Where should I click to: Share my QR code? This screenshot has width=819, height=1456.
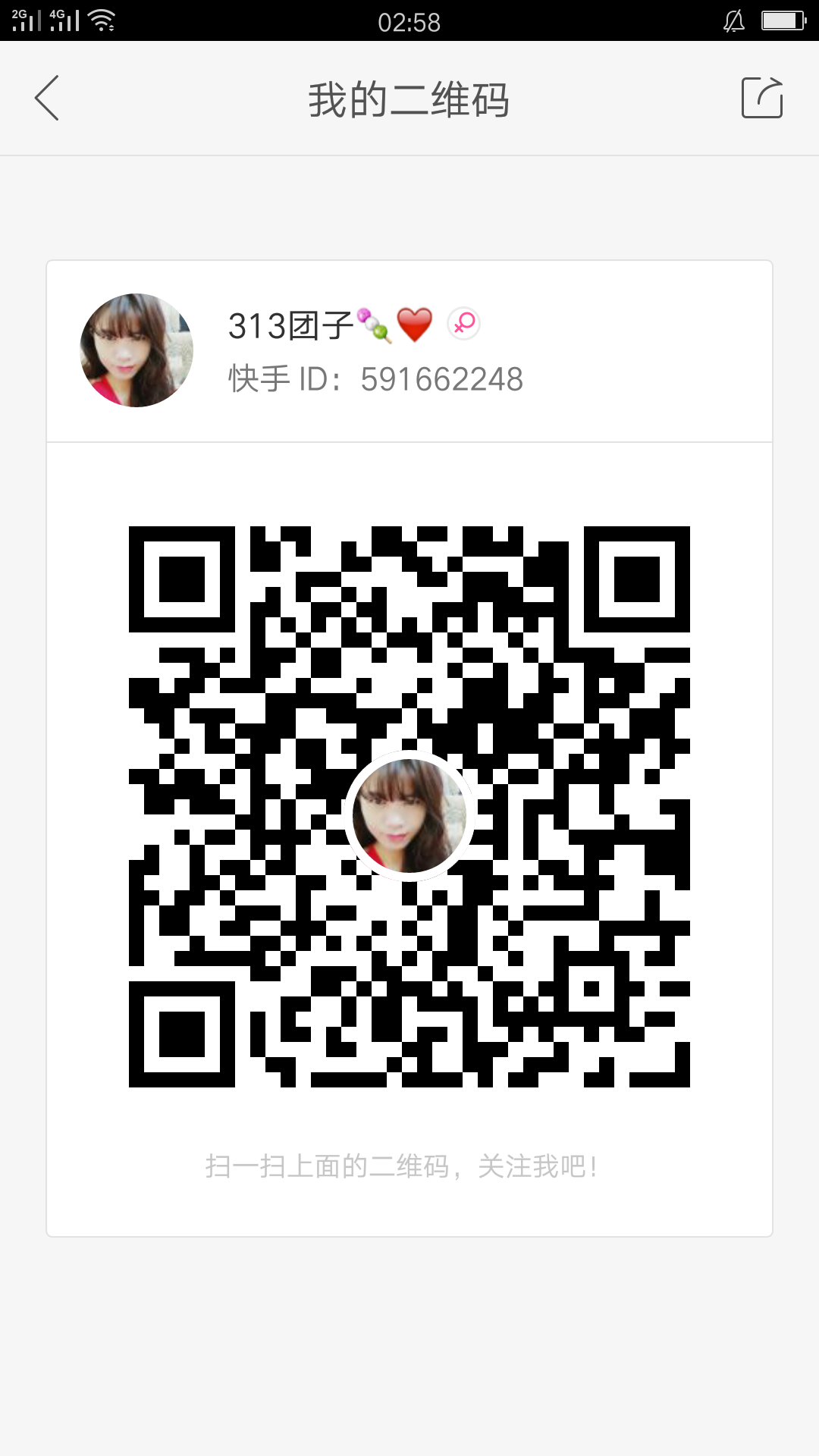click(762, 98)
